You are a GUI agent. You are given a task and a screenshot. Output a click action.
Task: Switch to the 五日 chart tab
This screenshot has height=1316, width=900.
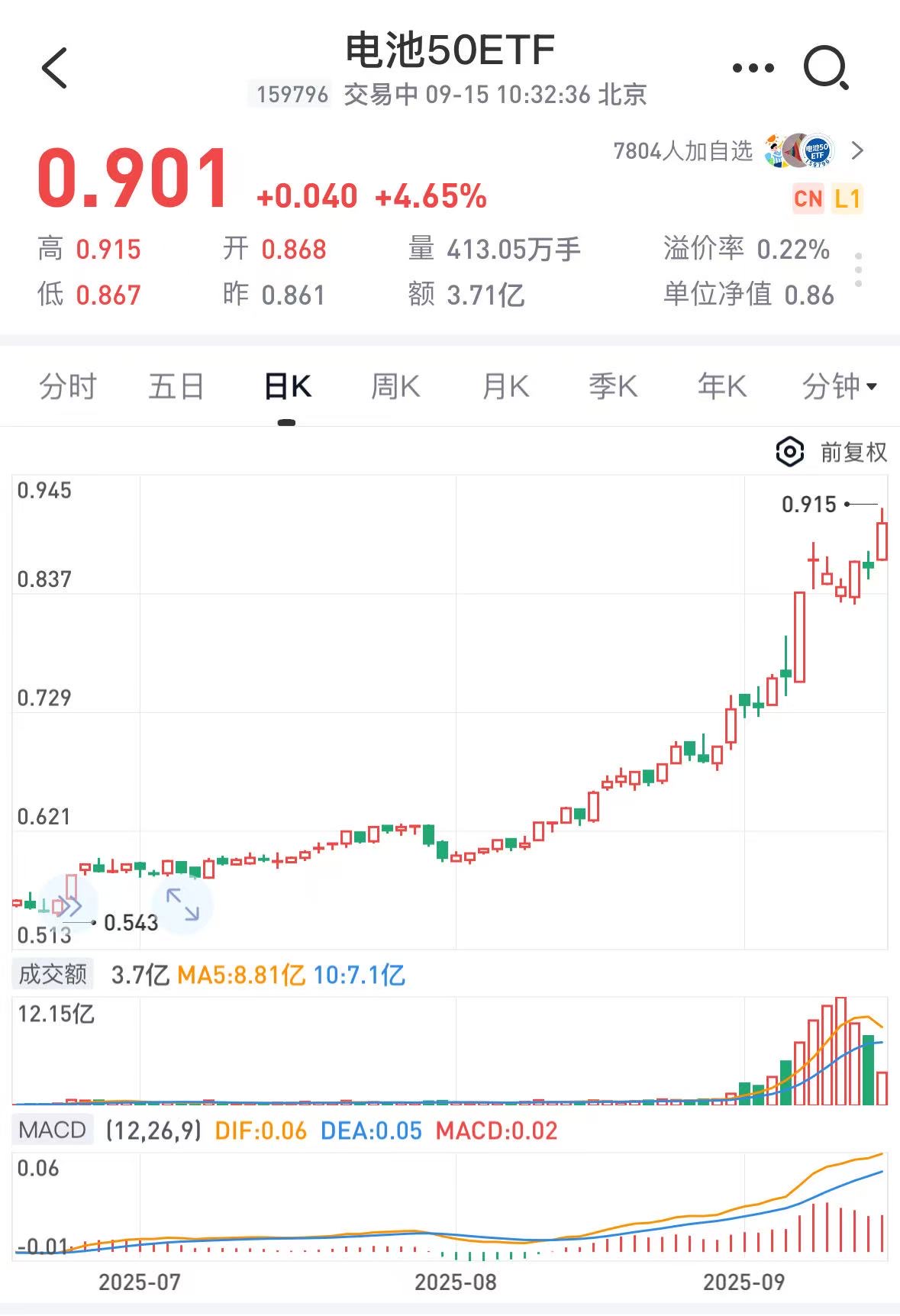click(176, 386)
